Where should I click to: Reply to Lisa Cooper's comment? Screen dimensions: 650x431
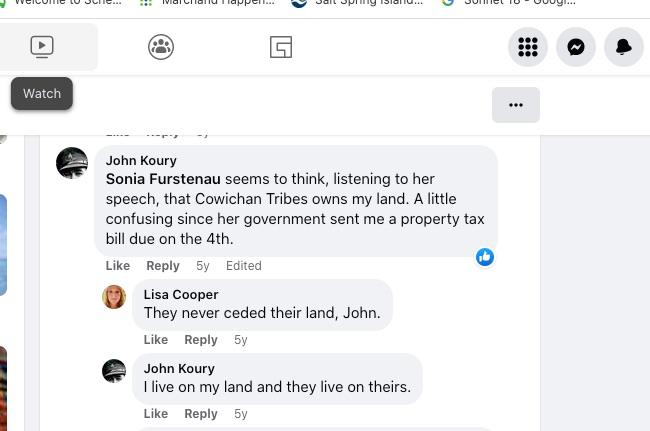coord(200,340)
